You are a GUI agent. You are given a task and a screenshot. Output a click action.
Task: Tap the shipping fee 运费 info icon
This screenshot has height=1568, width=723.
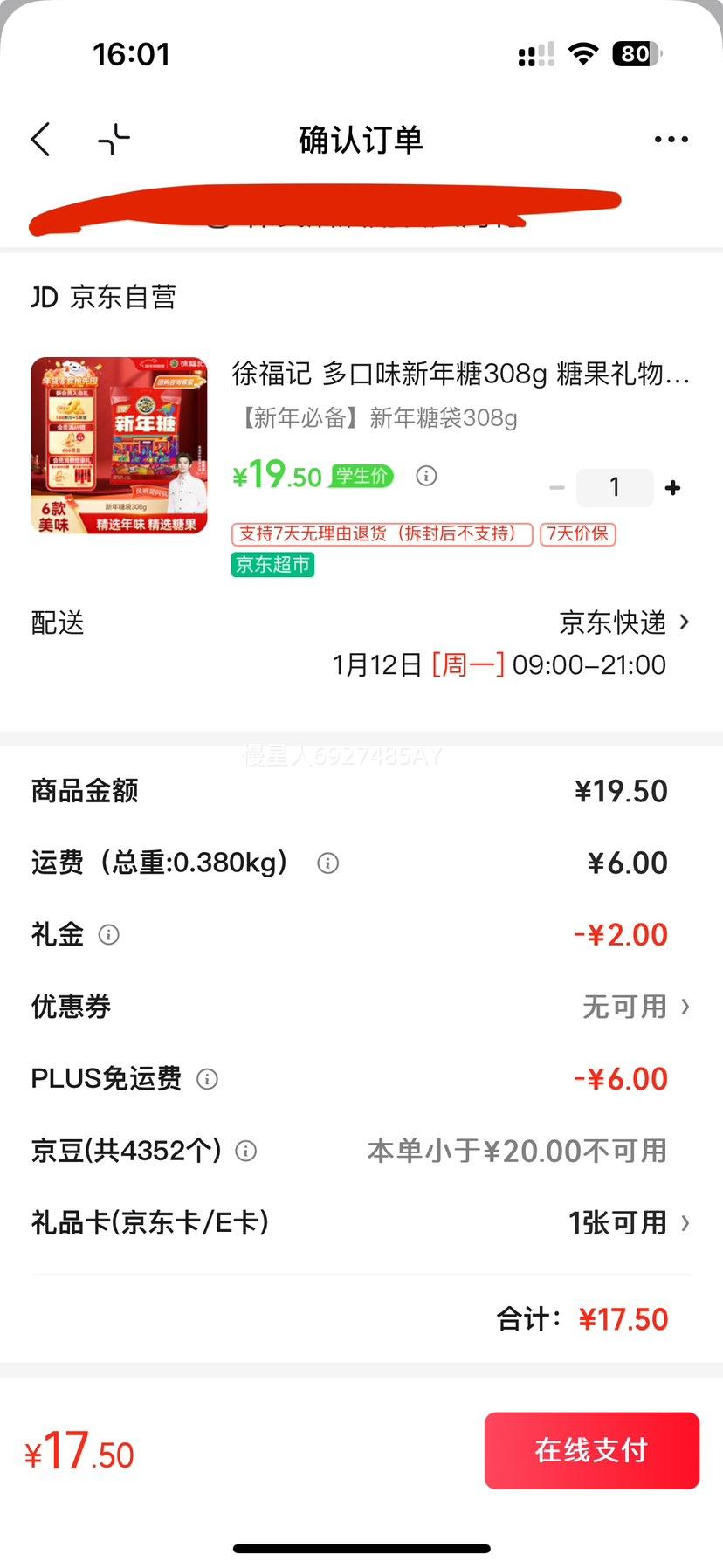[x=327, y=863]
